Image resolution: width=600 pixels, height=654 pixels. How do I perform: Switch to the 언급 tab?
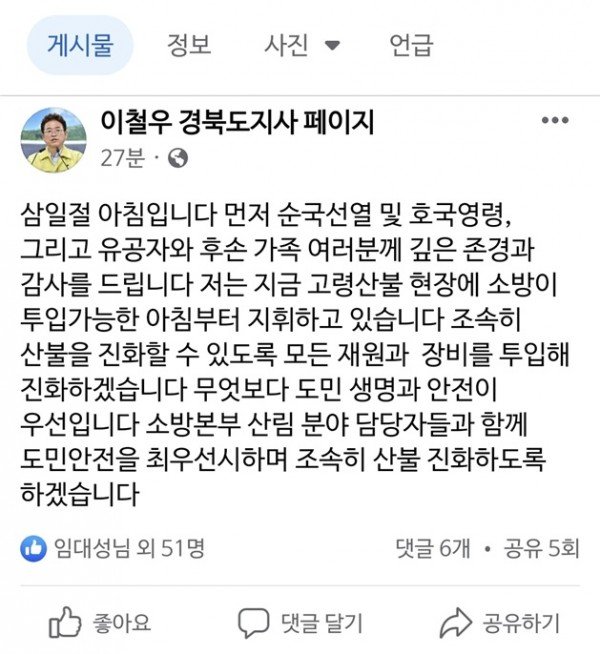coord(411,44)
